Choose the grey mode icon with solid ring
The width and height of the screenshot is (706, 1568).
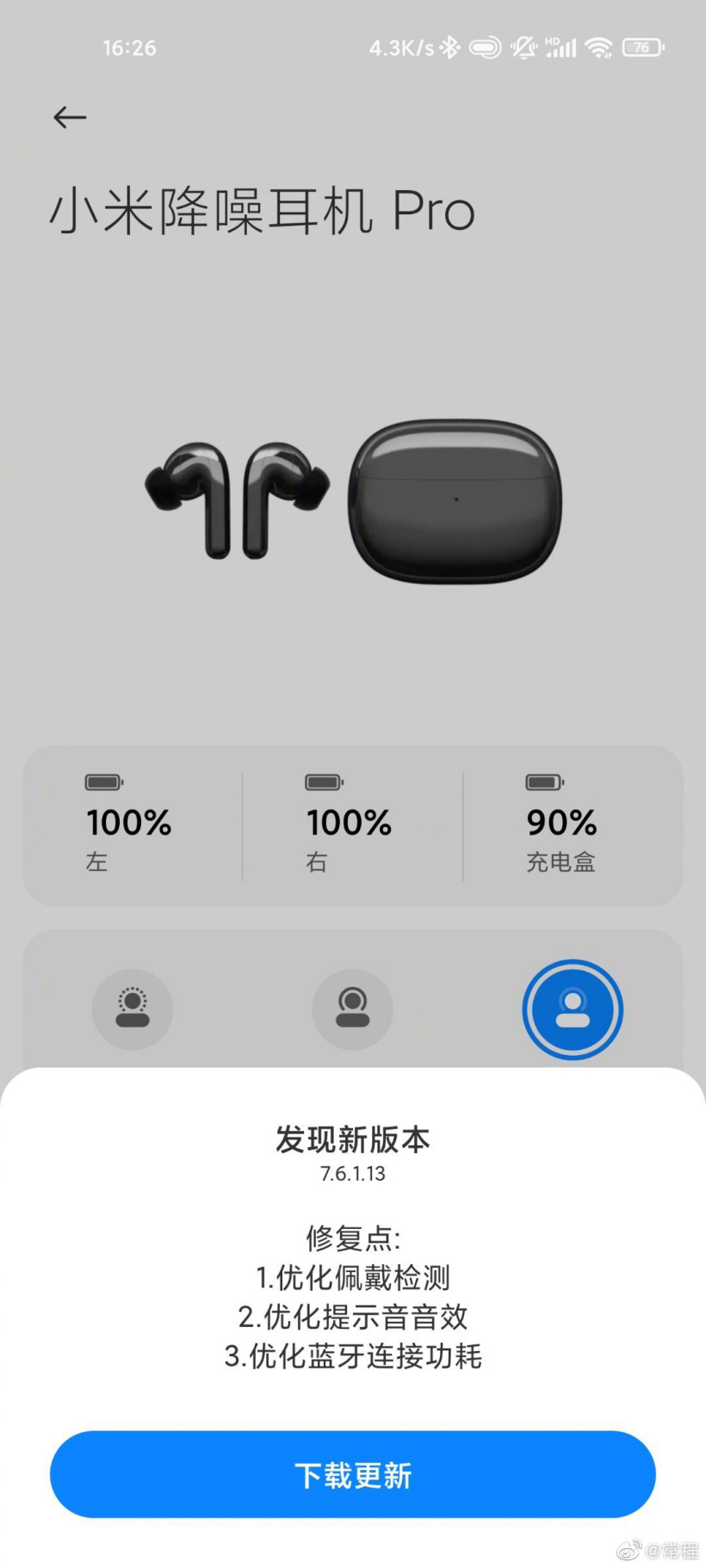352,1009
